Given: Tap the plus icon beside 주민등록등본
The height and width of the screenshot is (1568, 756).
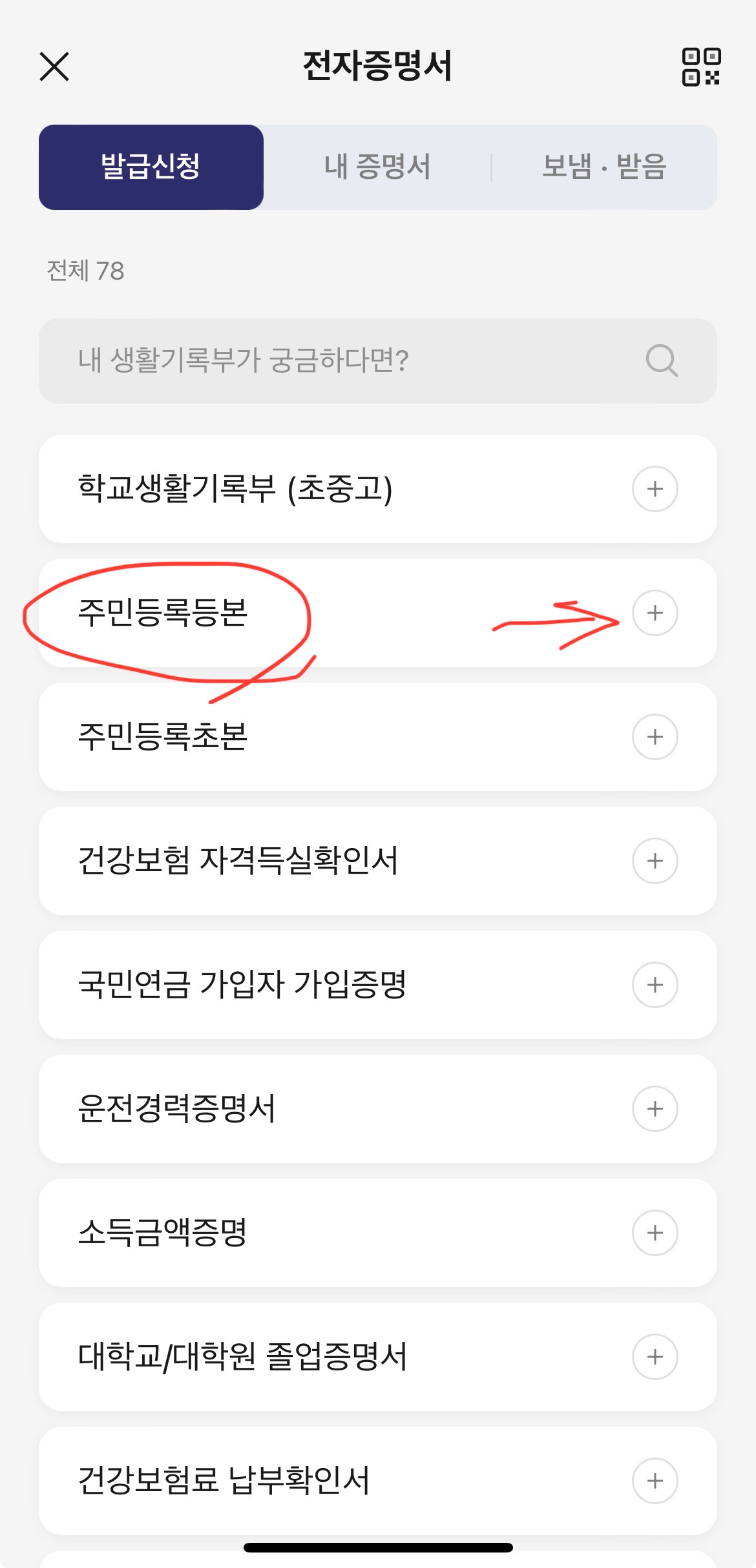Looking at the screenshot, I should [x=655, y=614].
